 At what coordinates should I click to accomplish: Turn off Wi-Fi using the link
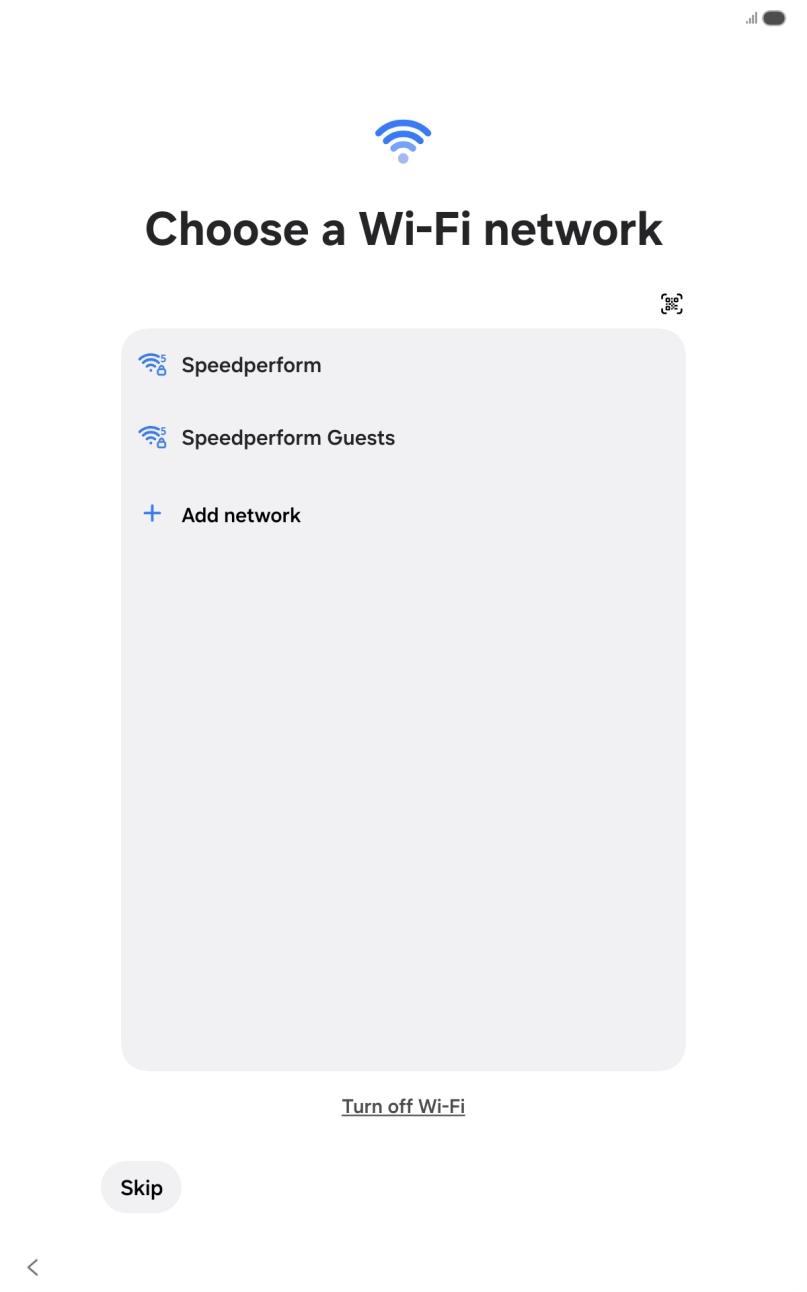pyautogui.click(x=403, y=1106)
